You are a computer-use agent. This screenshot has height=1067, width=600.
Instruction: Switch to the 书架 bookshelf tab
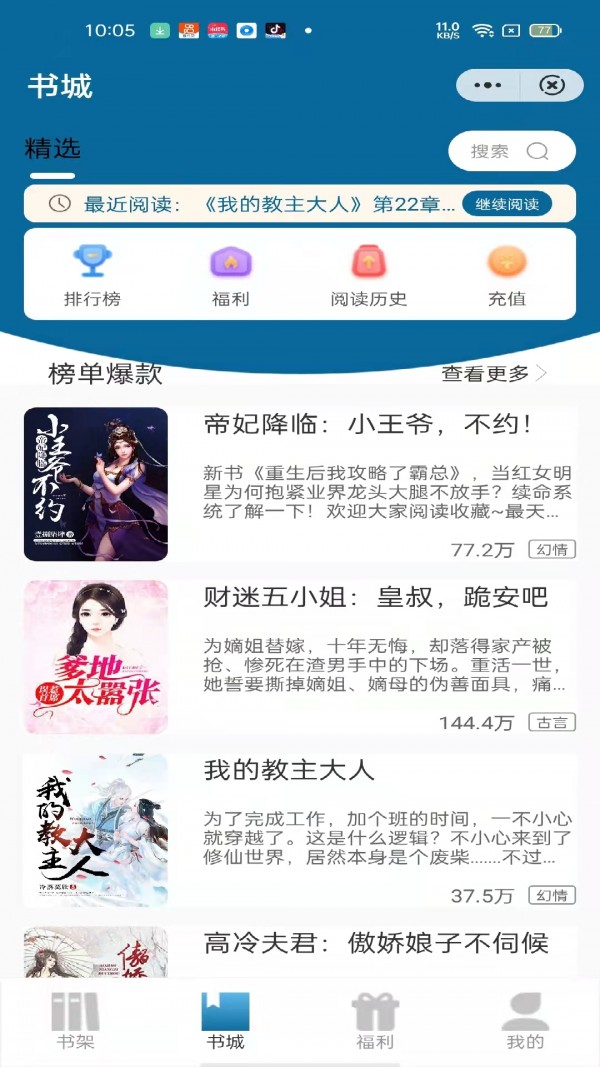coord(75,1022)
